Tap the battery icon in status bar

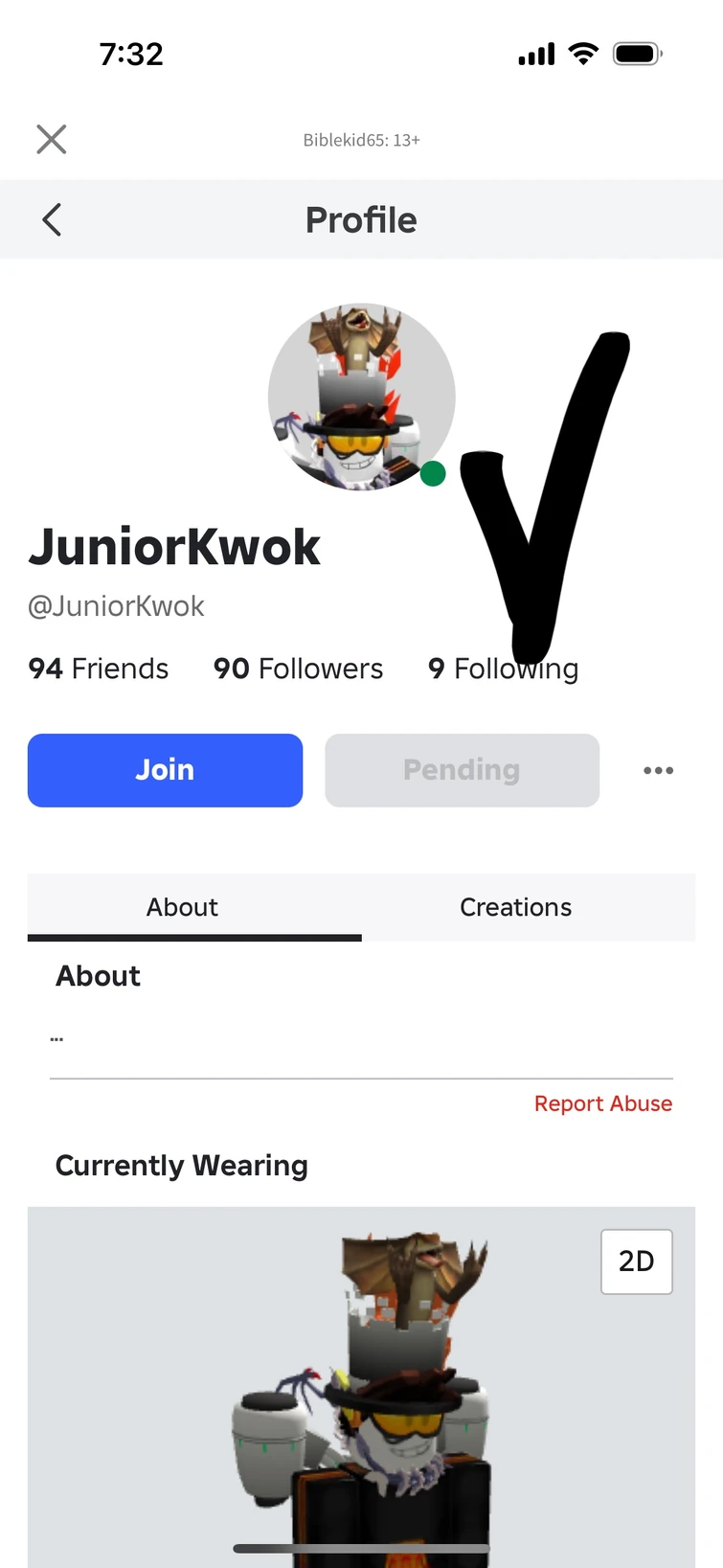click(x=636, y=54)
